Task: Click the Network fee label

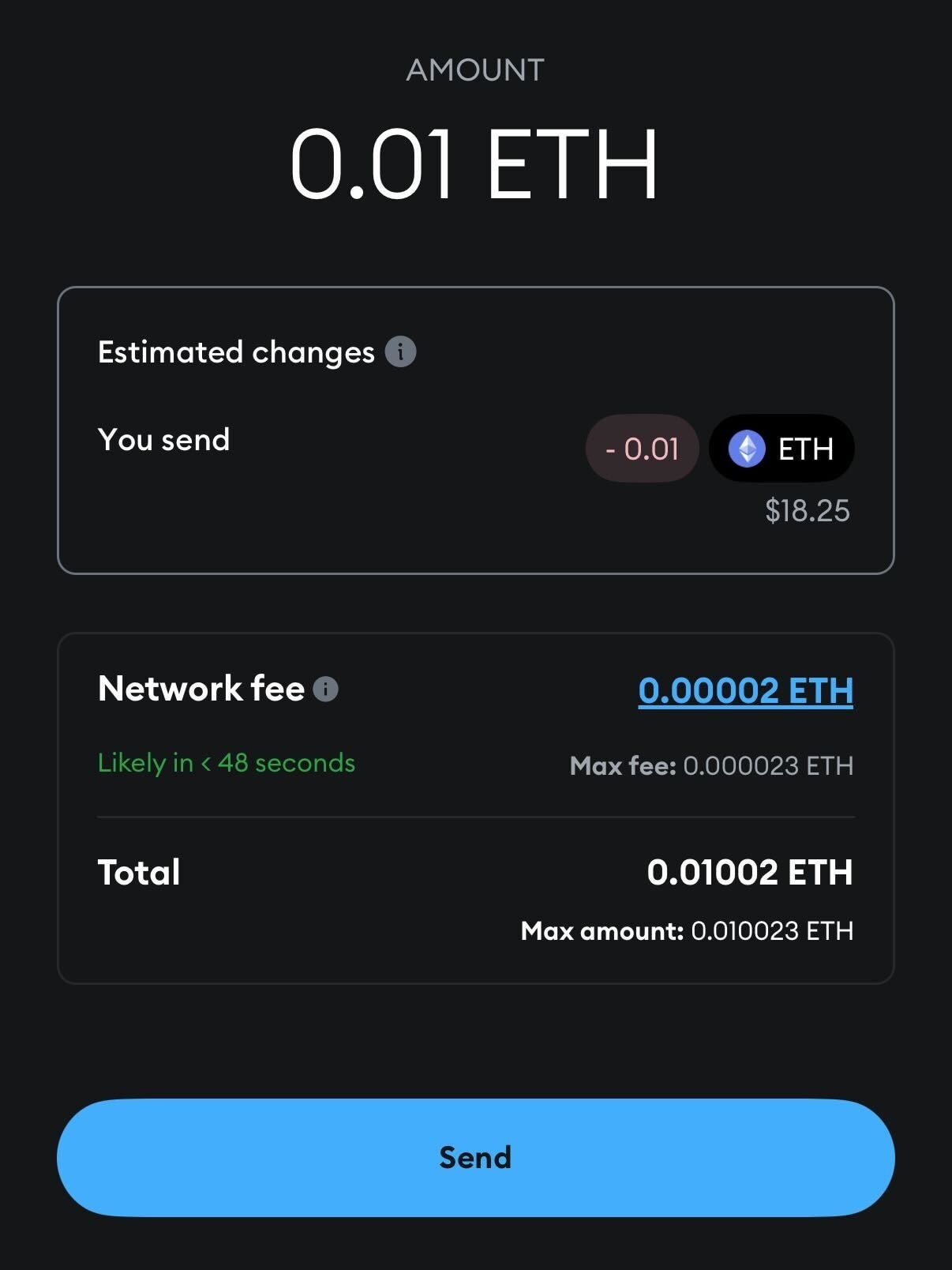Action: [x=200, y=689]
